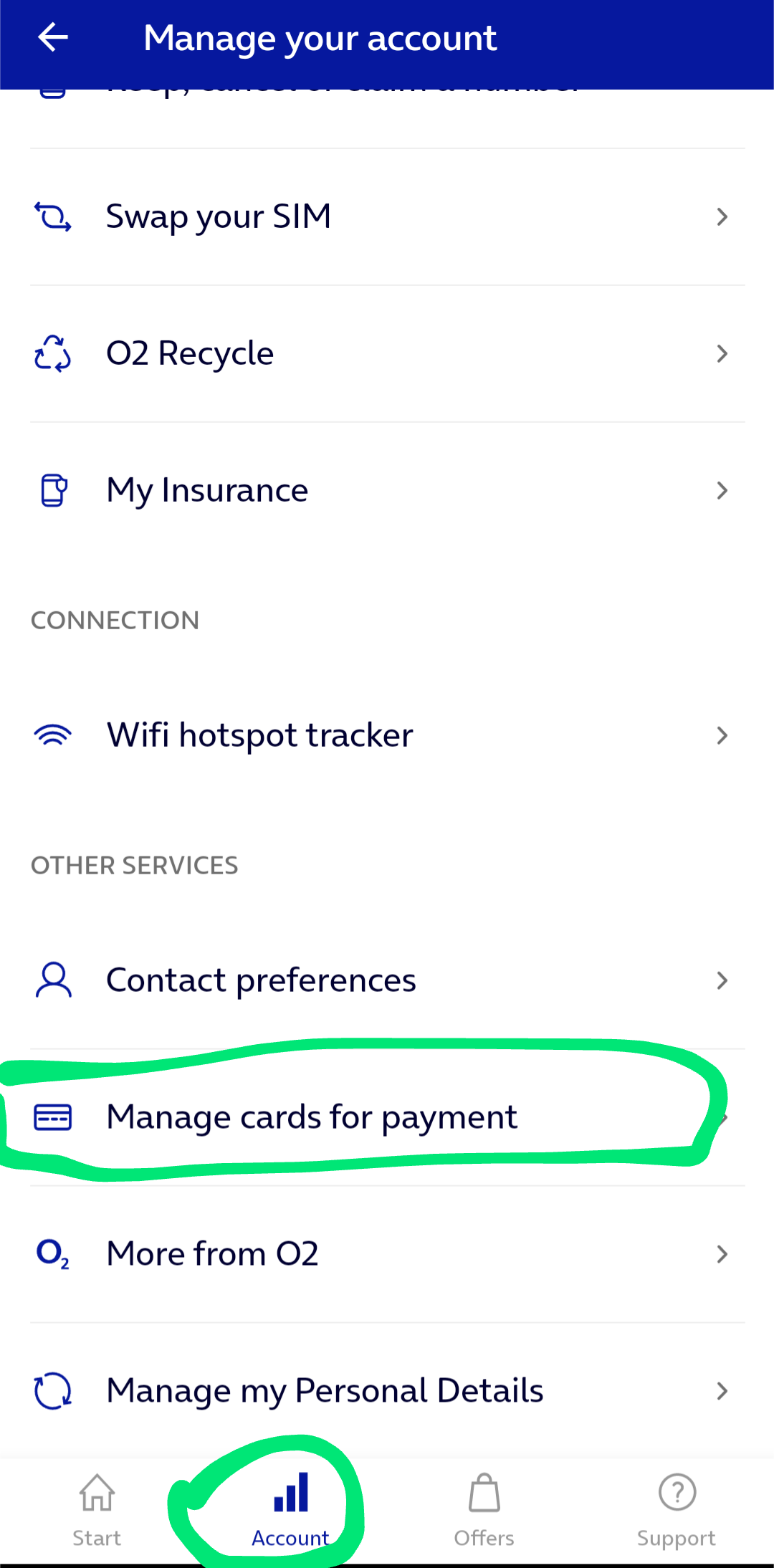774x1568 pixels.
Task: Tap the Contact preferences person icon
Action: [x=52, y=979]
